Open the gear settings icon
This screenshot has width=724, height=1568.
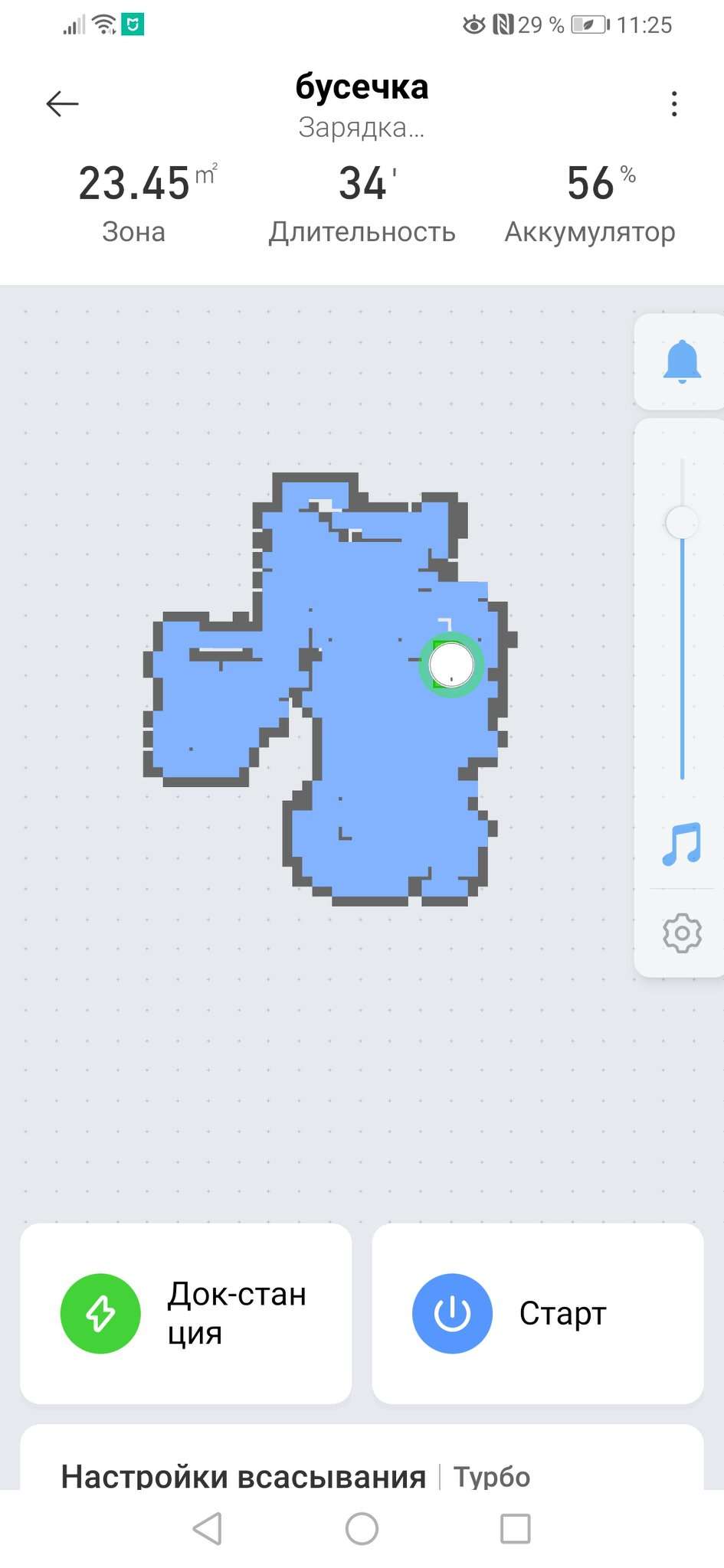pos(682,933)
